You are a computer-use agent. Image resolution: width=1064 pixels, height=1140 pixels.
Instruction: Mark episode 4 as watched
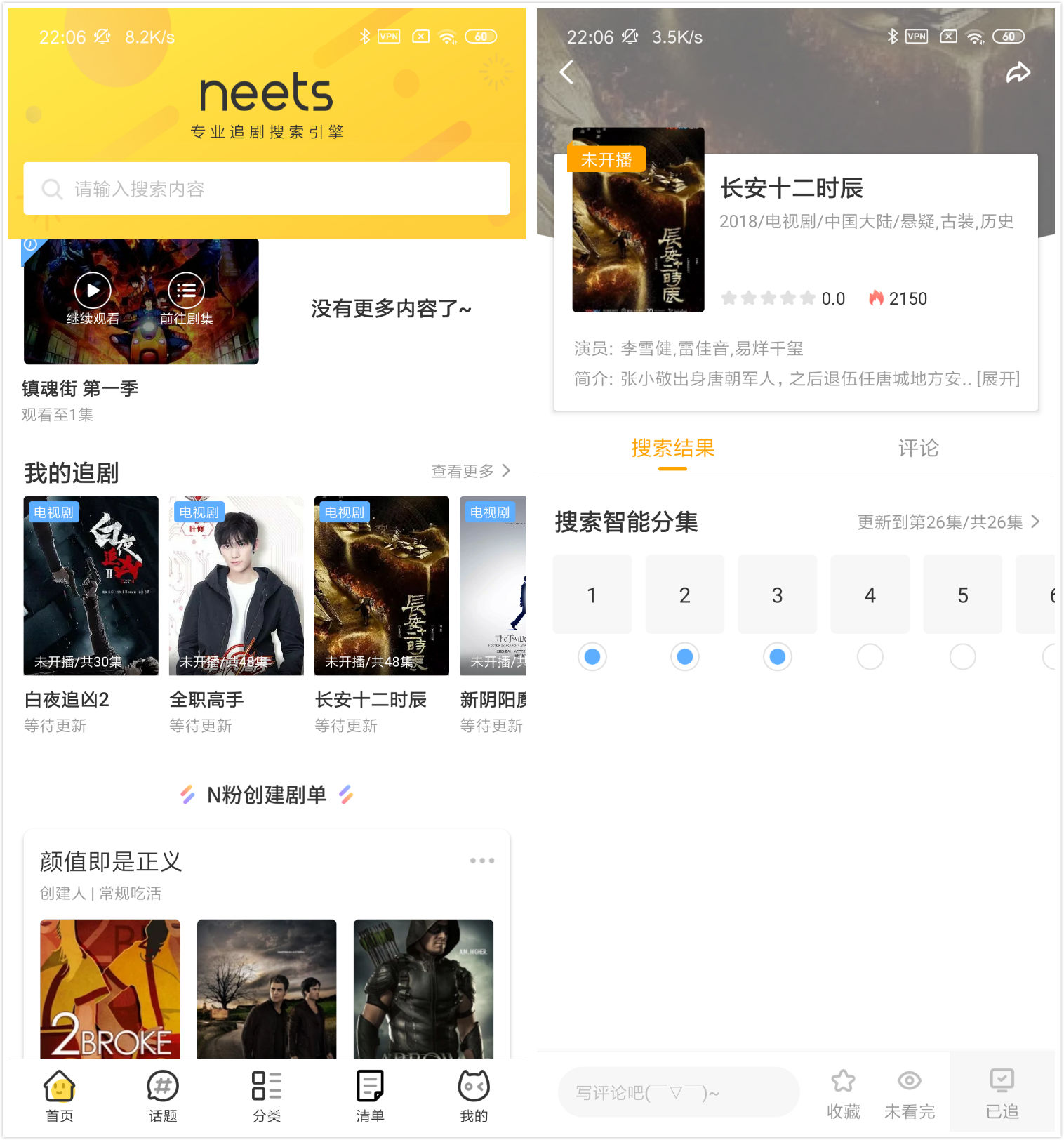[870, 657]
